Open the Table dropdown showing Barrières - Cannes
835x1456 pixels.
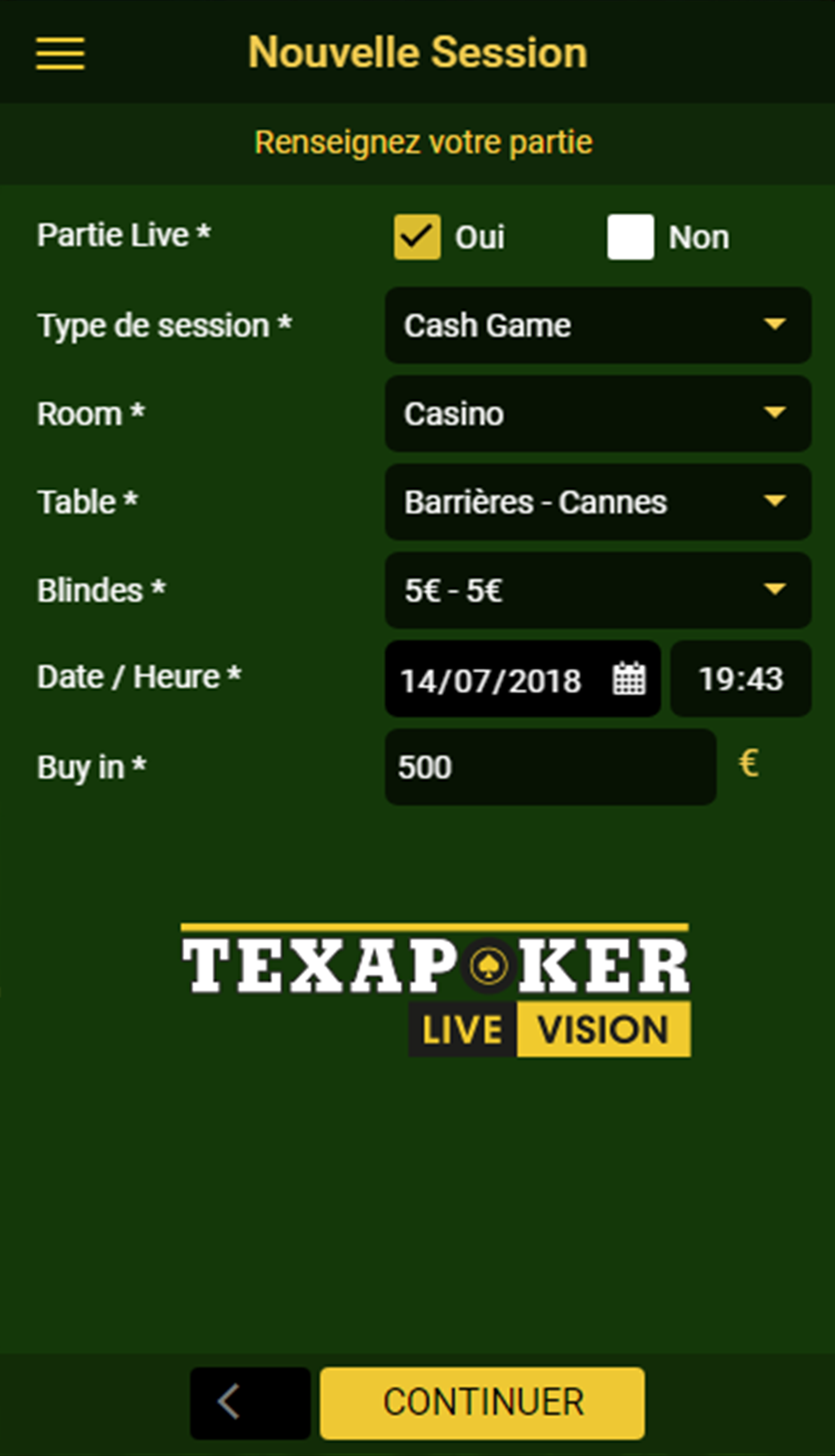(598, 502)
